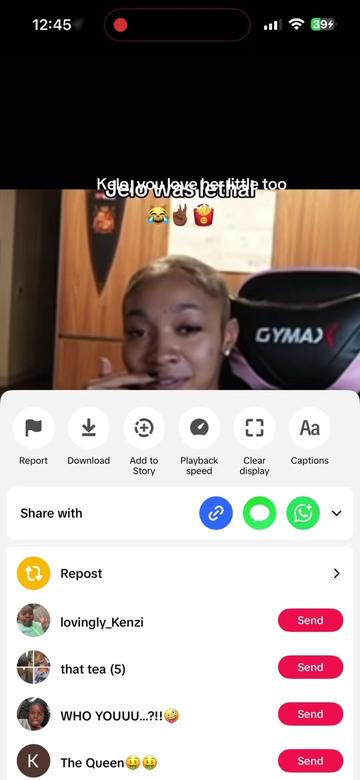Open the Repost row
The width and height of the screenshot is (360, 780).
180,573
